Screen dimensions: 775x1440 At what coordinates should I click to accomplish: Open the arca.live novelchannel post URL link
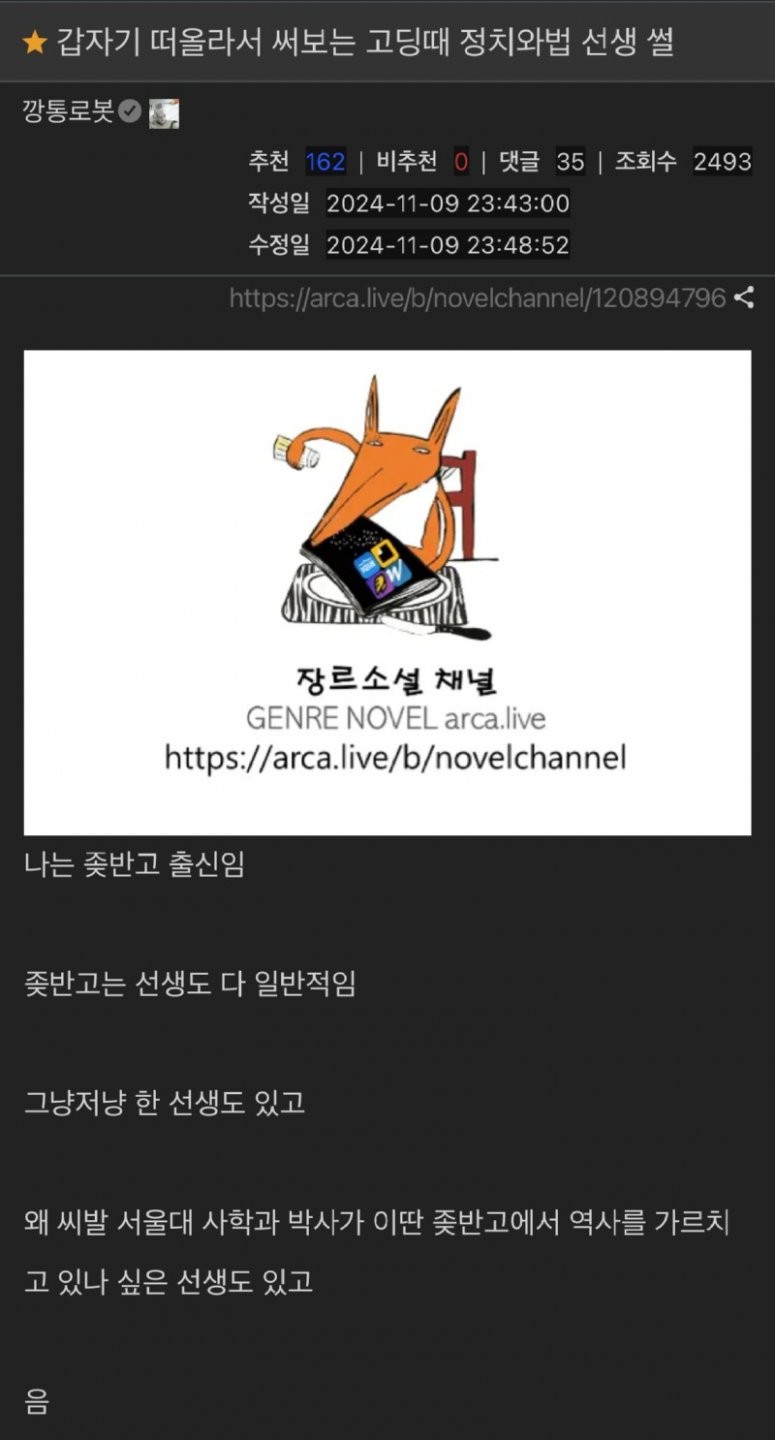(x=477, y=298)
